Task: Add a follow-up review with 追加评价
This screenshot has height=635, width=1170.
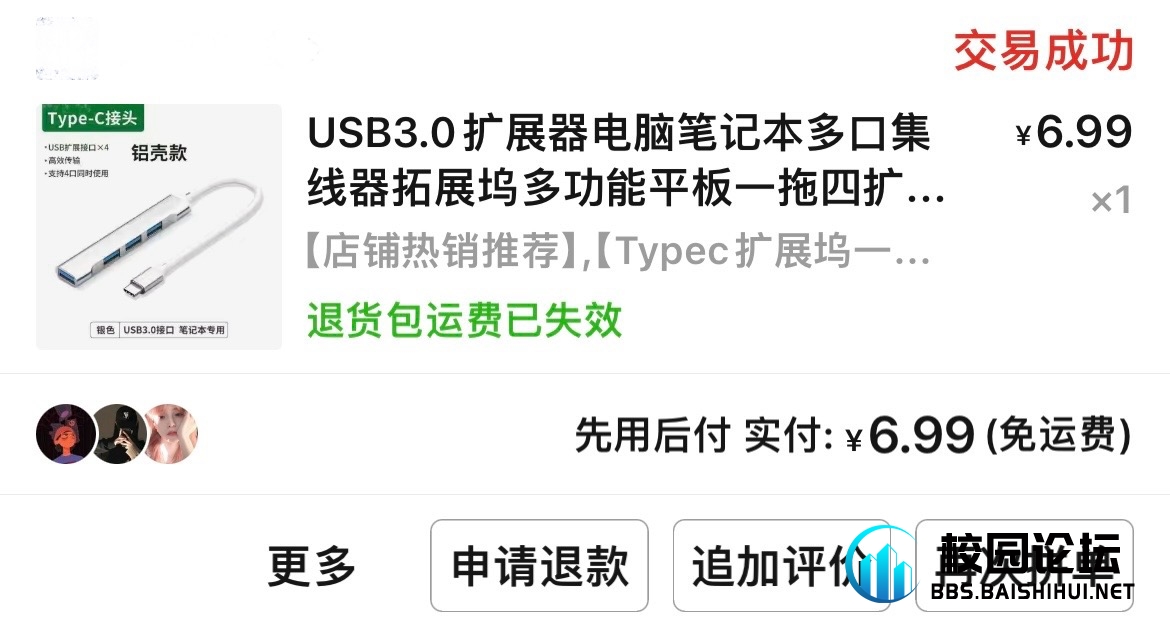Action: click(x=765, y=566)
